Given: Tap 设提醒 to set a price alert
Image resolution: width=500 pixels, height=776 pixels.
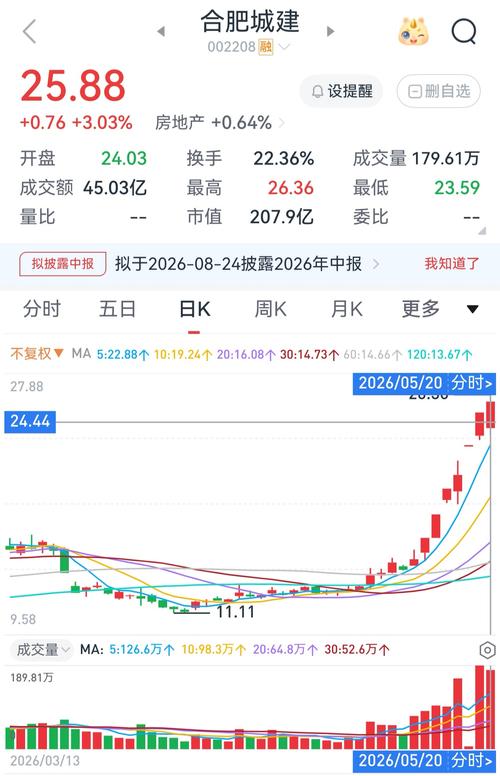Looking at the screenshot, I should [341, 91].
